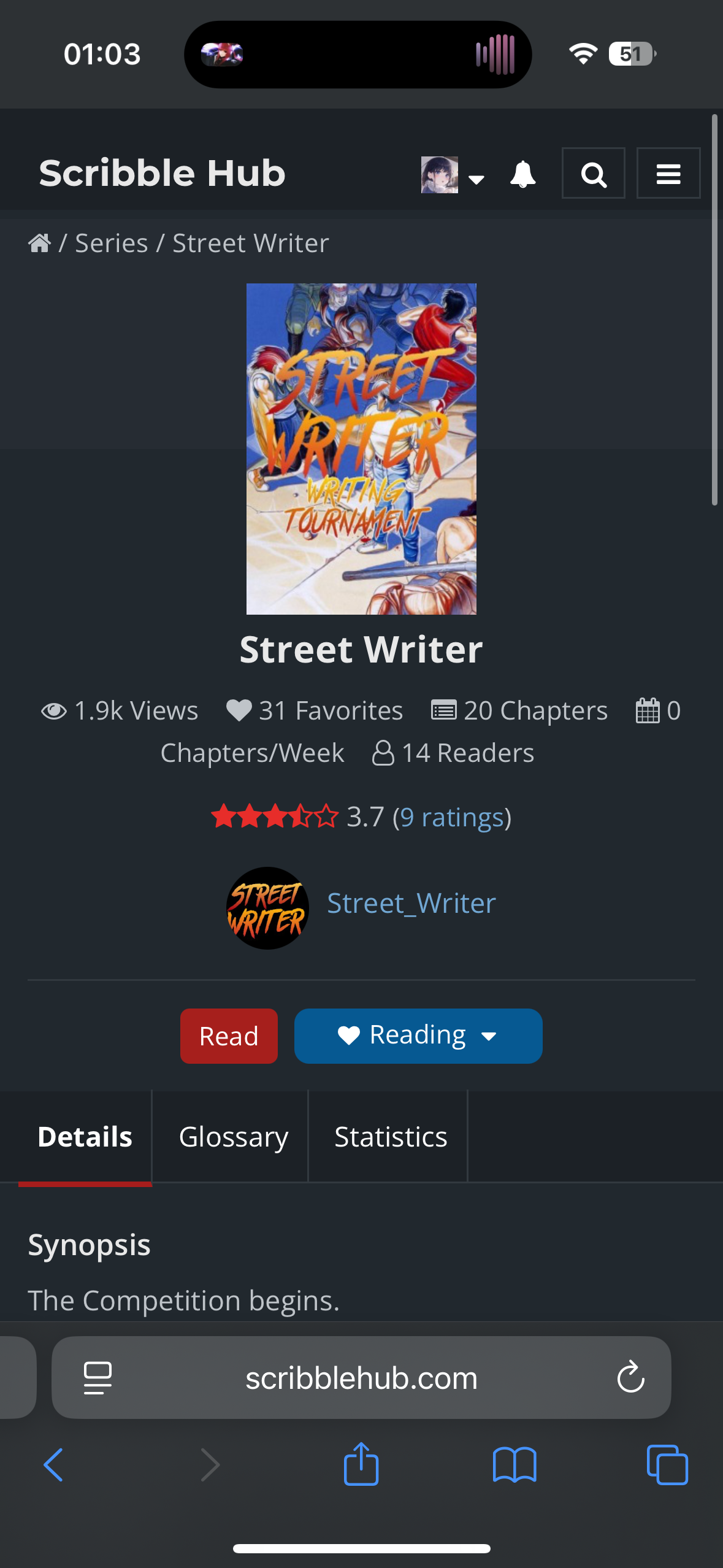Viewport: 723px width, 1568px height.
Task: Tap the red Read button
Action: pyautogui.click(x=229, y=1036)
